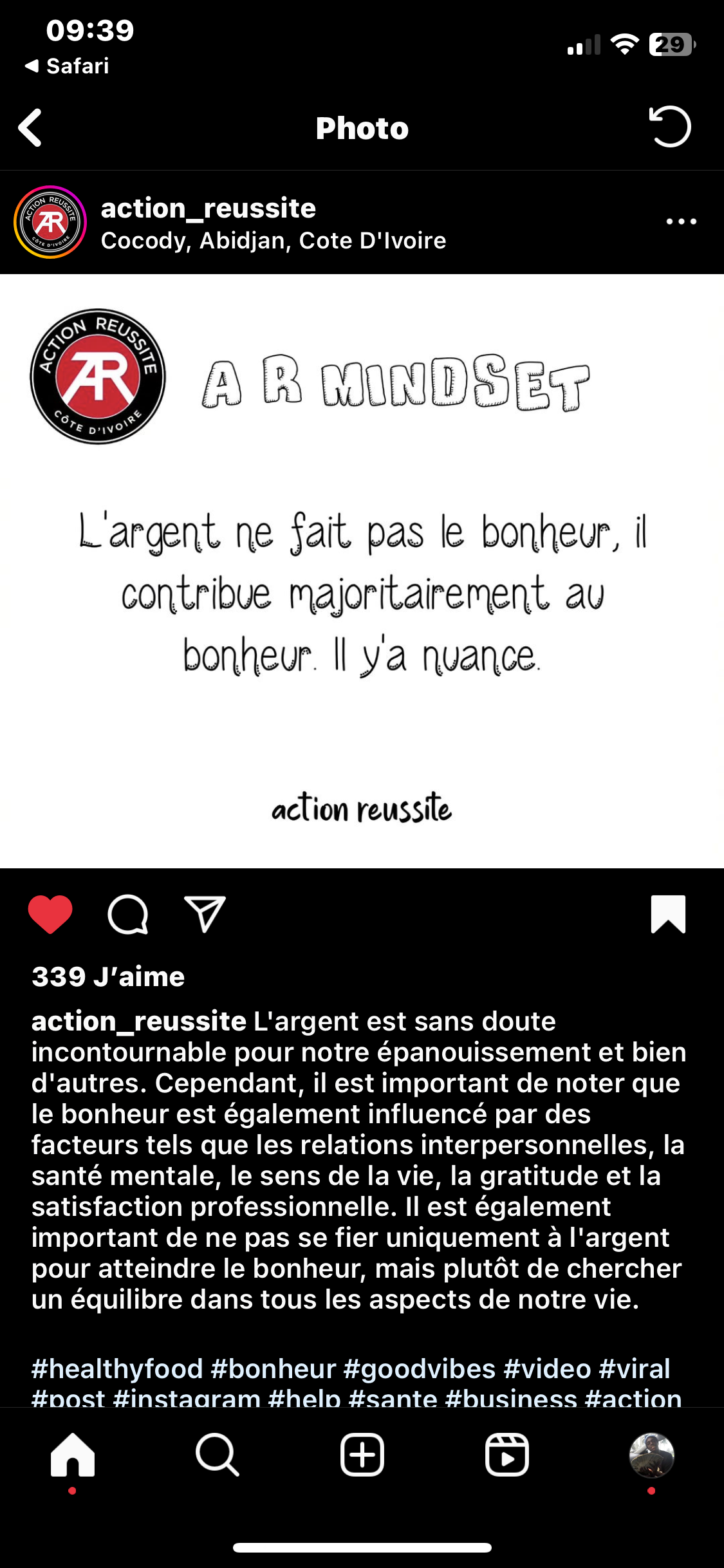Open the action_reussite username in header
Screen dimensions: 724x1568
pyautogui.click(x=209, y=209)
